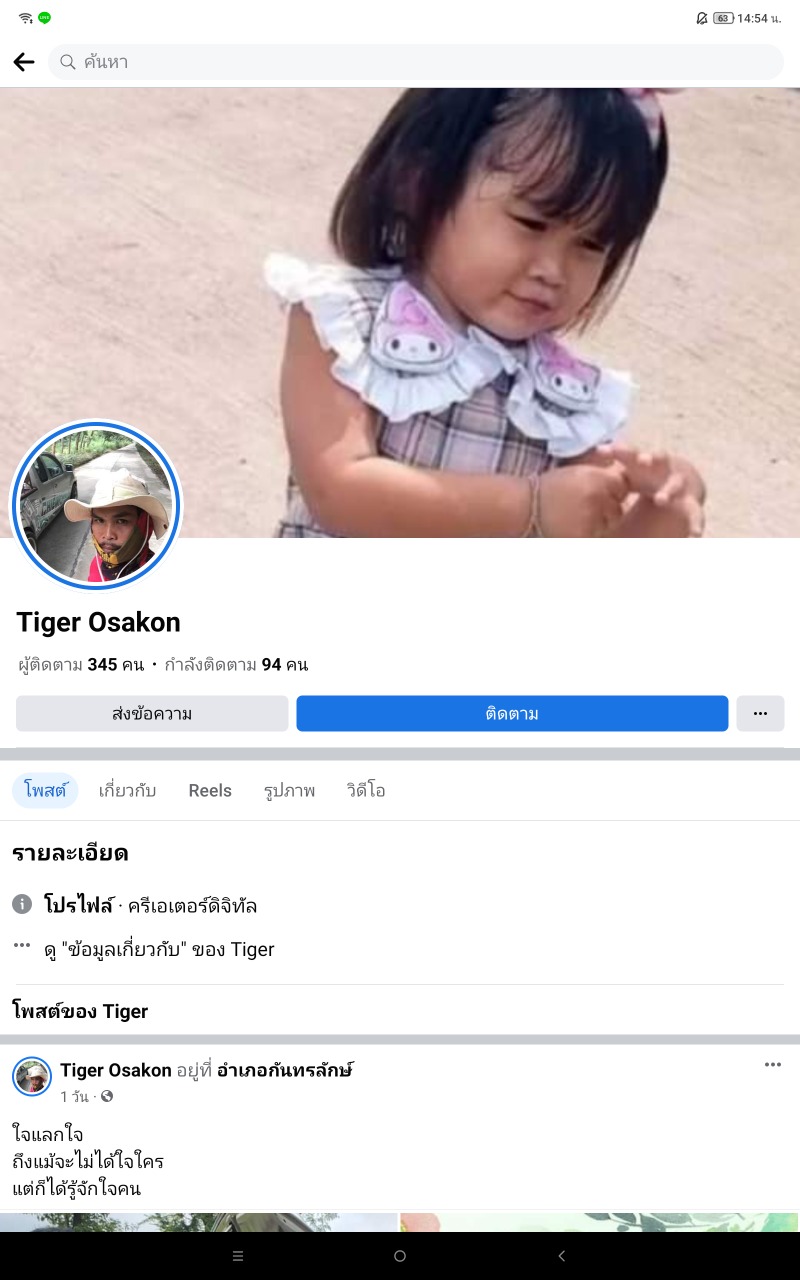Open the profile's more options button
Screen dimensions: 800x1280
point(760,714)
